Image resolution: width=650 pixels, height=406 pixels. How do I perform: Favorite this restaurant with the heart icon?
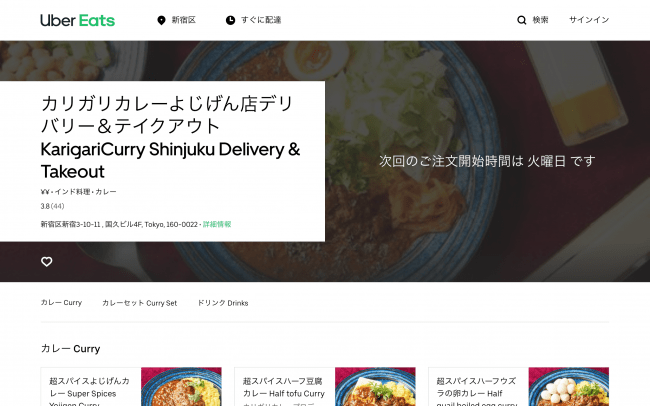click(x=46, y=262)
